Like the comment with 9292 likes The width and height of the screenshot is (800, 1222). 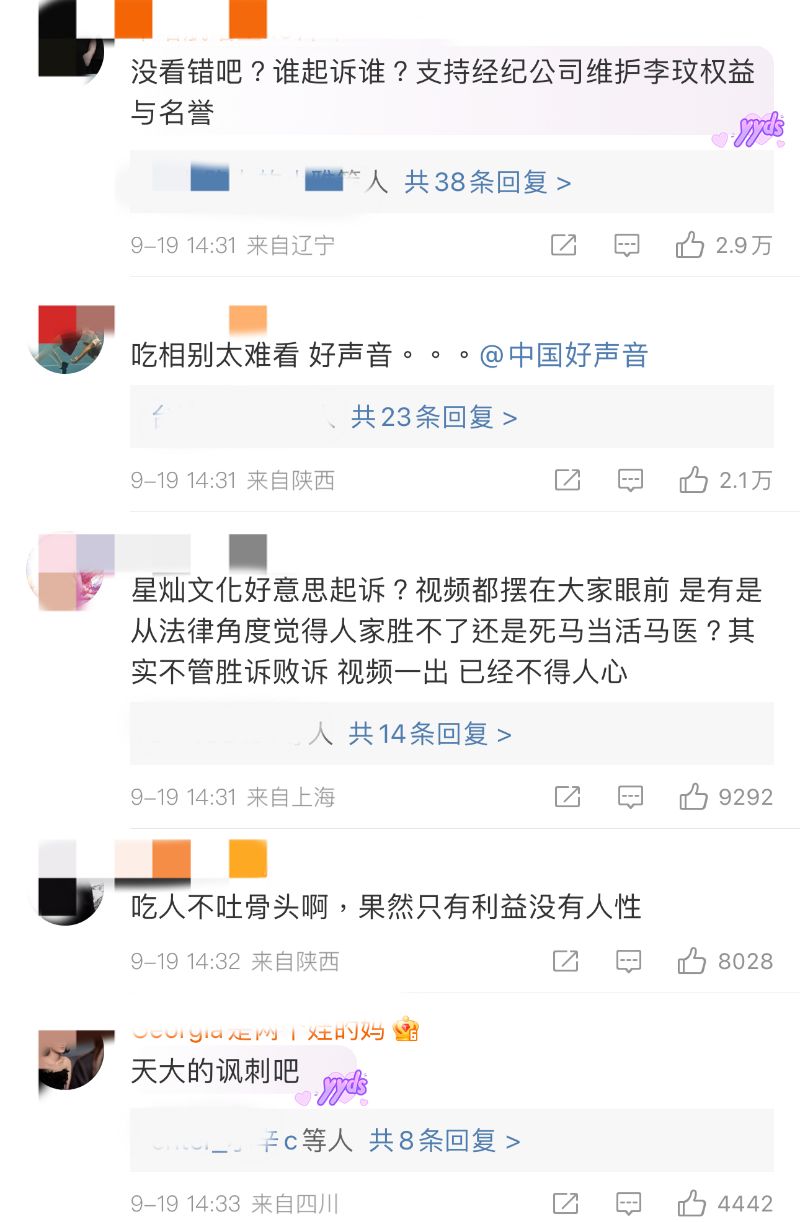[x=693, y=797]
